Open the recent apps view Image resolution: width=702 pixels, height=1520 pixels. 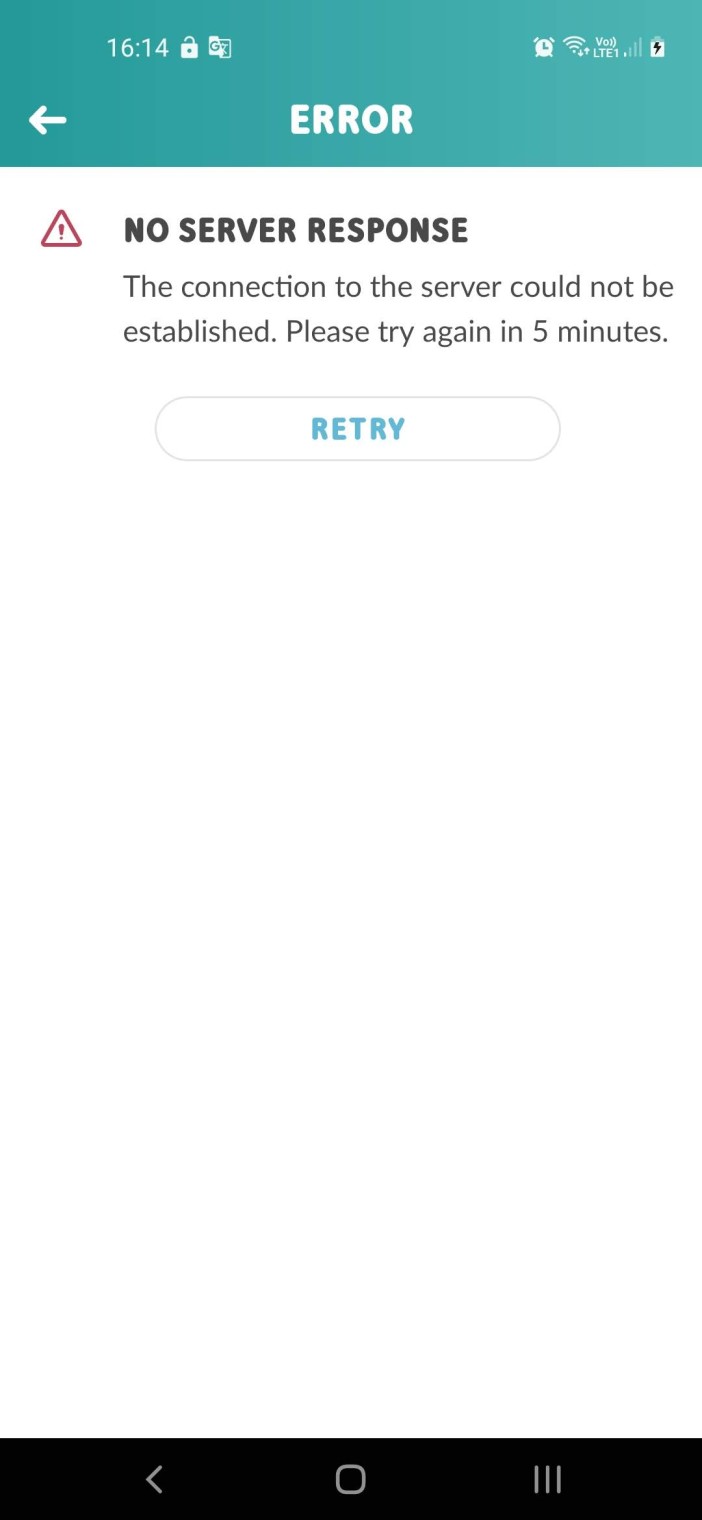(x=547, y=1479)
